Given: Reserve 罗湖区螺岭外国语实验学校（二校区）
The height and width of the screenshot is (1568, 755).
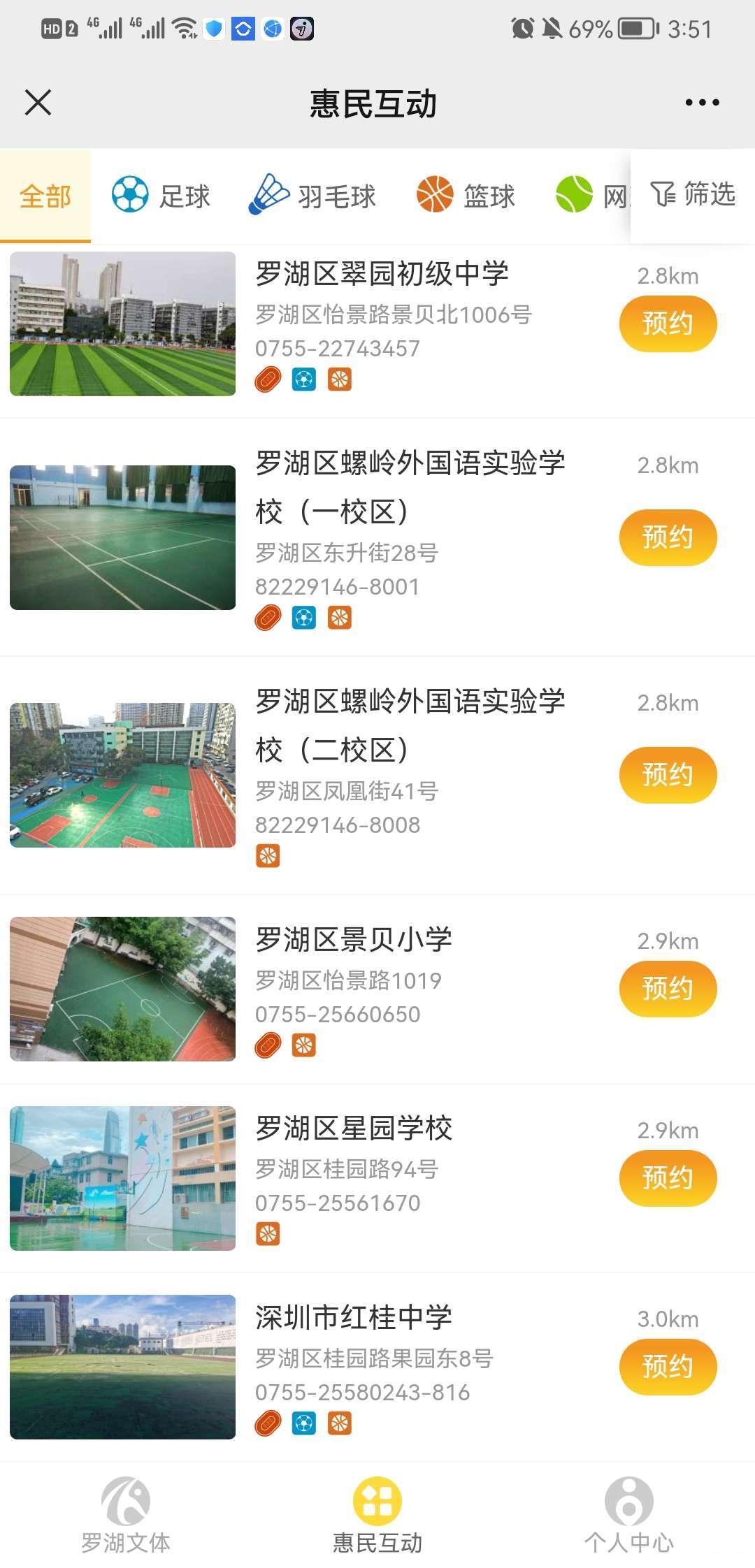Looking at the screenshot, I should (x=668, y=775).
